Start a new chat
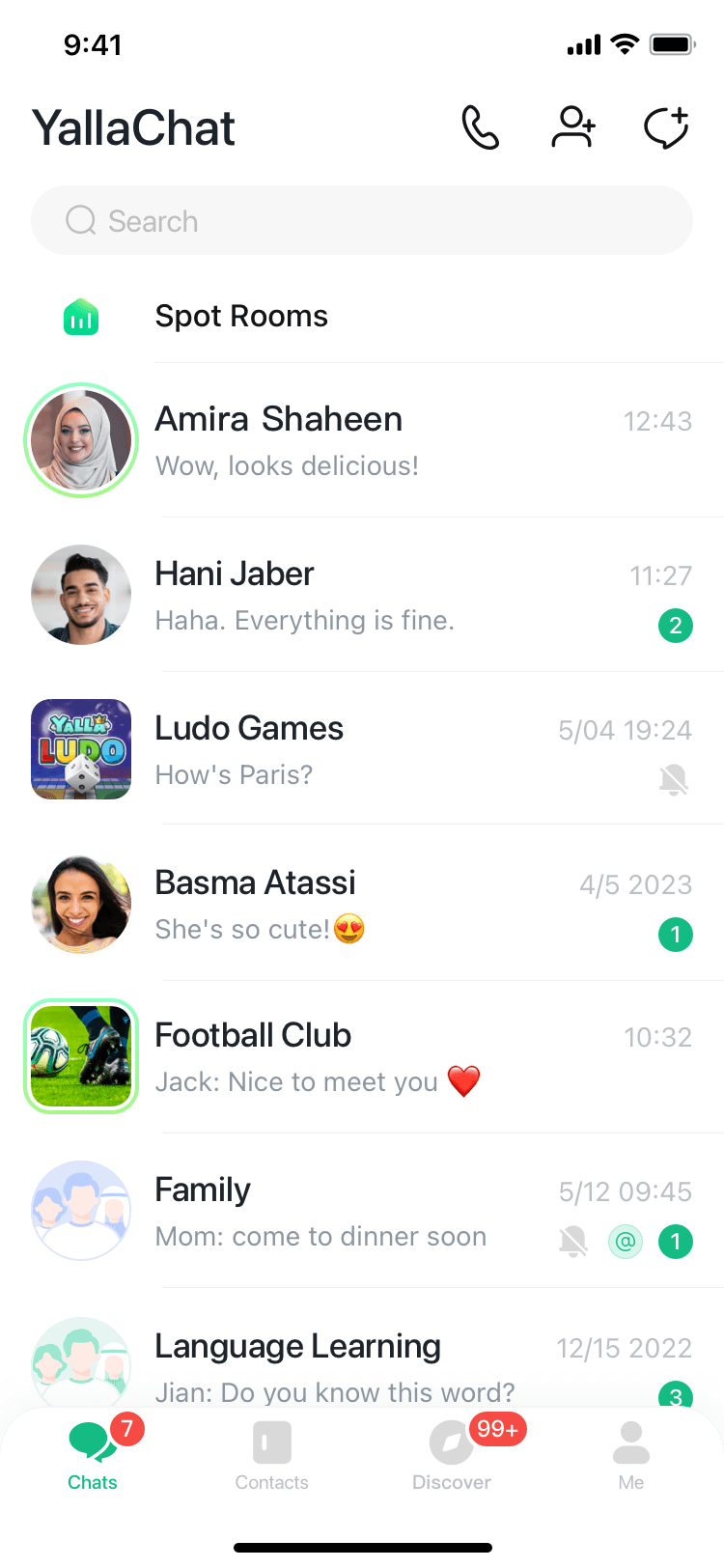Screen dimensions: 724x1568 [666, 127]
